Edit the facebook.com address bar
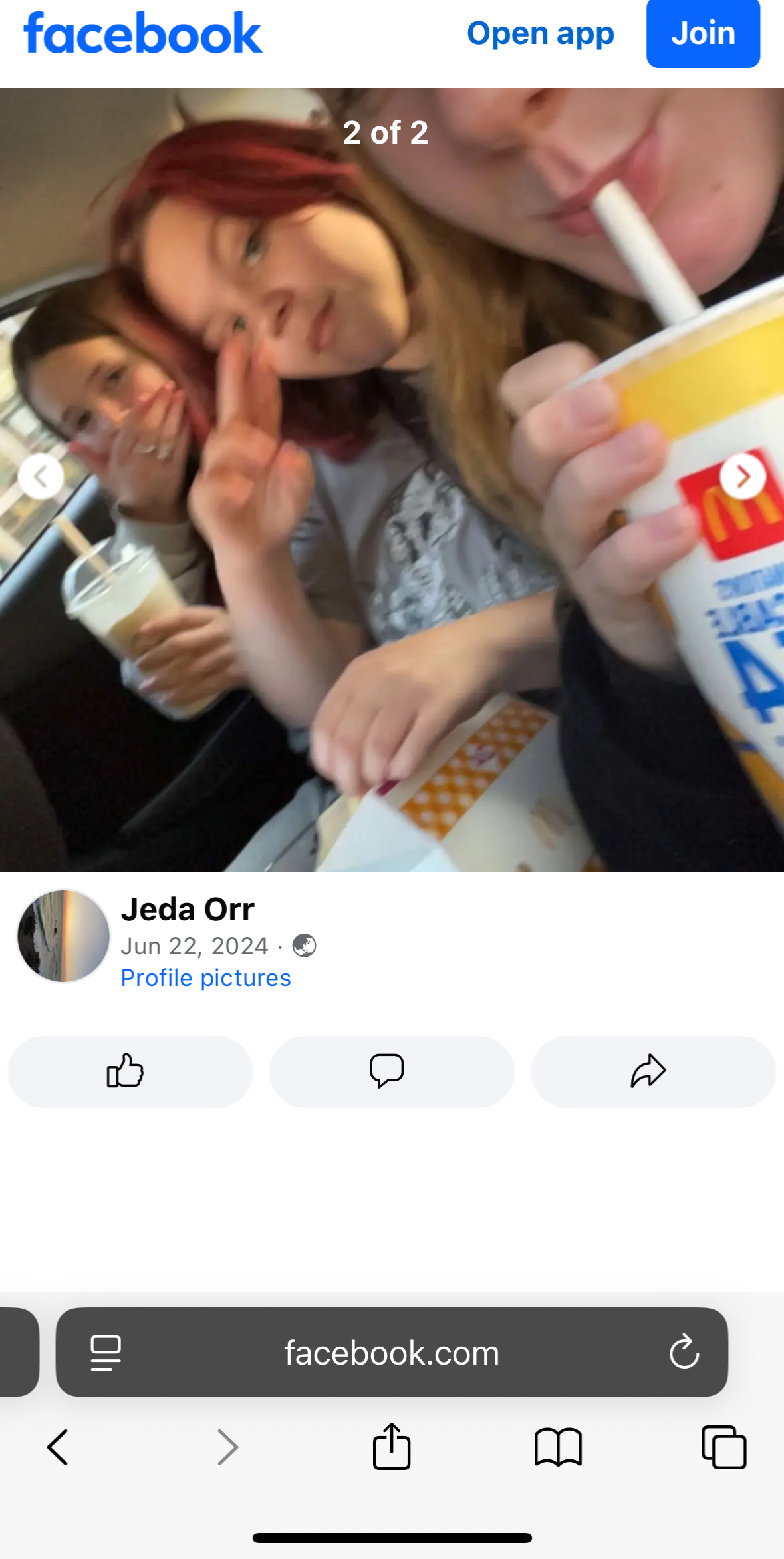 coord(391,1353)
